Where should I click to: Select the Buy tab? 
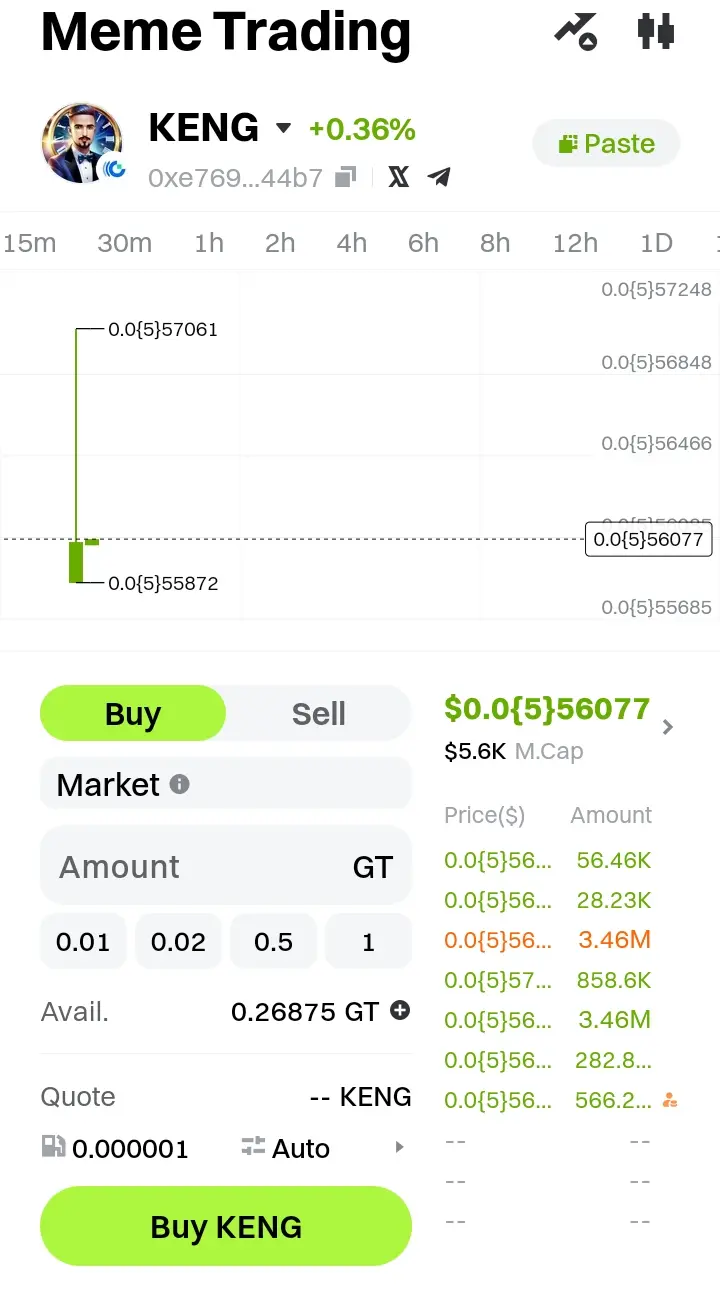pos(133,714)
